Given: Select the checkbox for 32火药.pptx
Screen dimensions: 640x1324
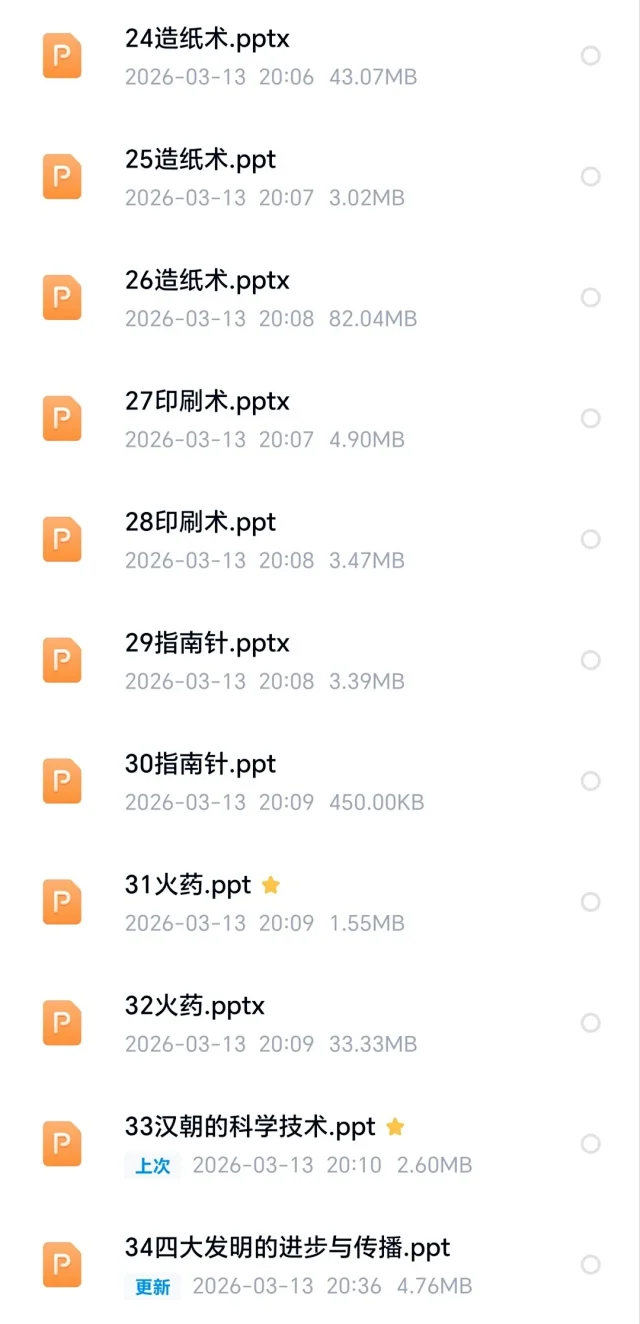Looking at the screenshot, I should [591, 1024].
